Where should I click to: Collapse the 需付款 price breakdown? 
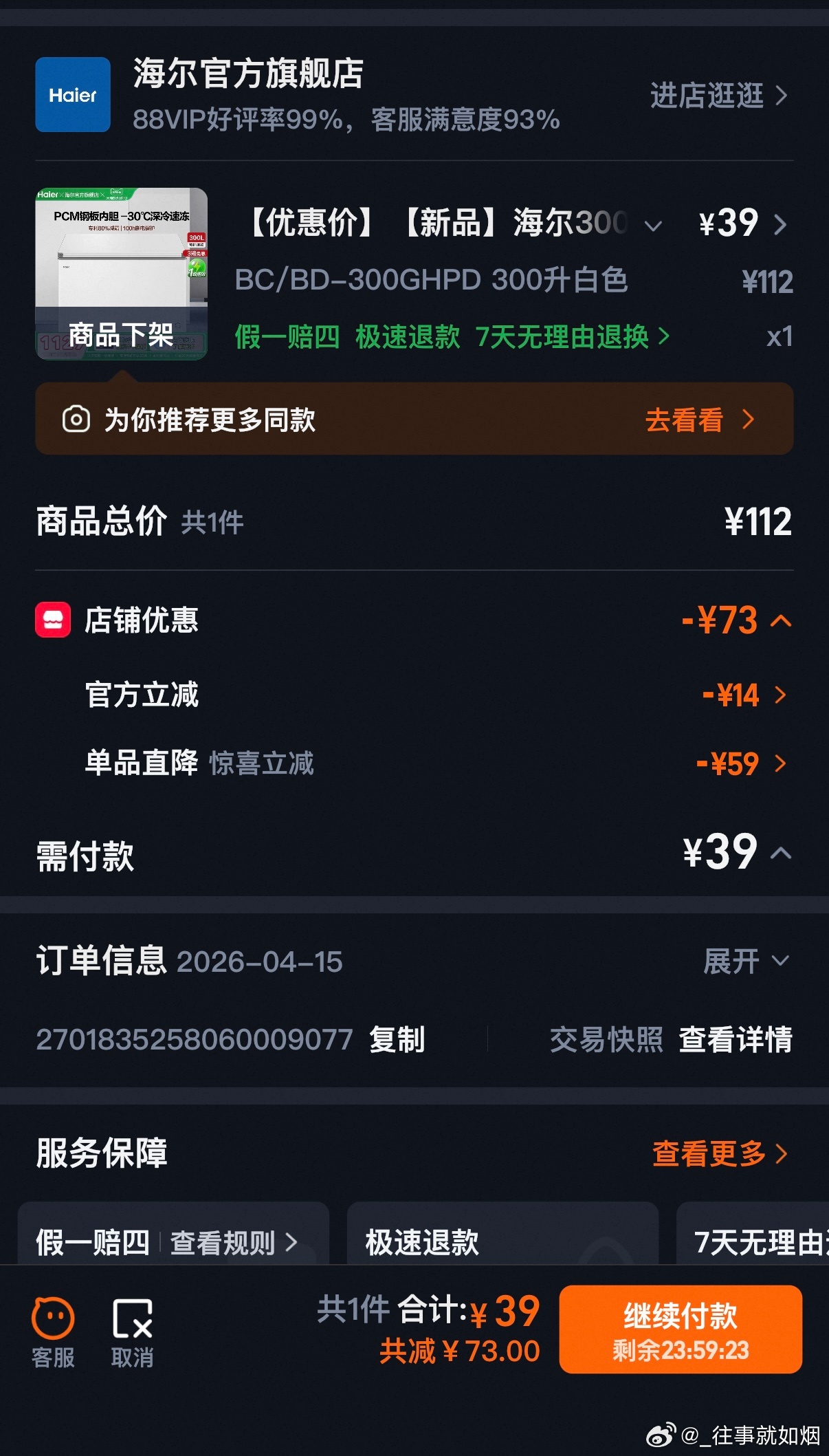pos(781,853)
